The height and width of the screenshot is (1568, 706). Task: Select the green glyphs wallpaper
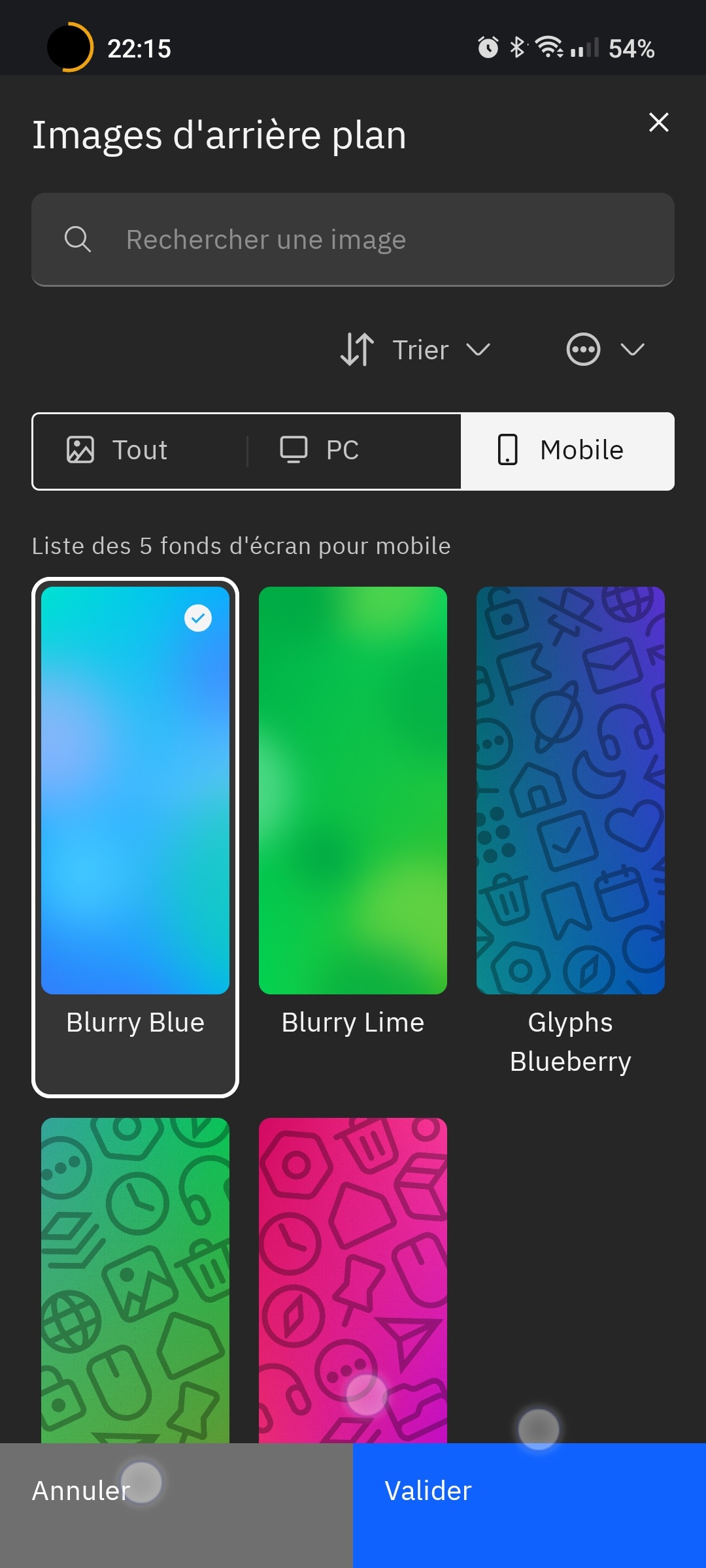(x=135, y=1279)
